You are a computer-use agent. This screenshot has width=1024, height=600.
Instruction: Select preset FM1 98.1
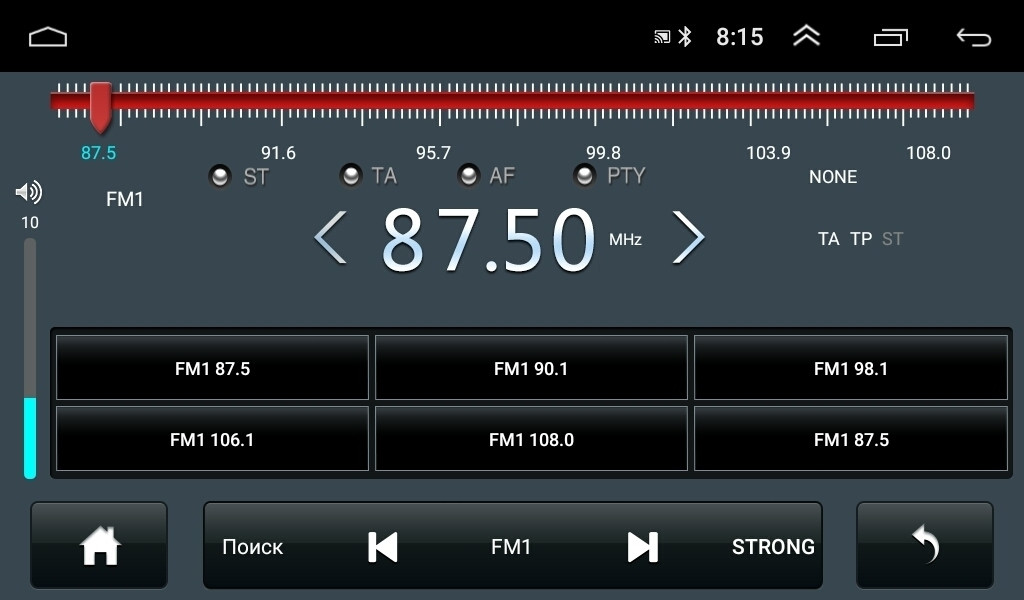850,368
